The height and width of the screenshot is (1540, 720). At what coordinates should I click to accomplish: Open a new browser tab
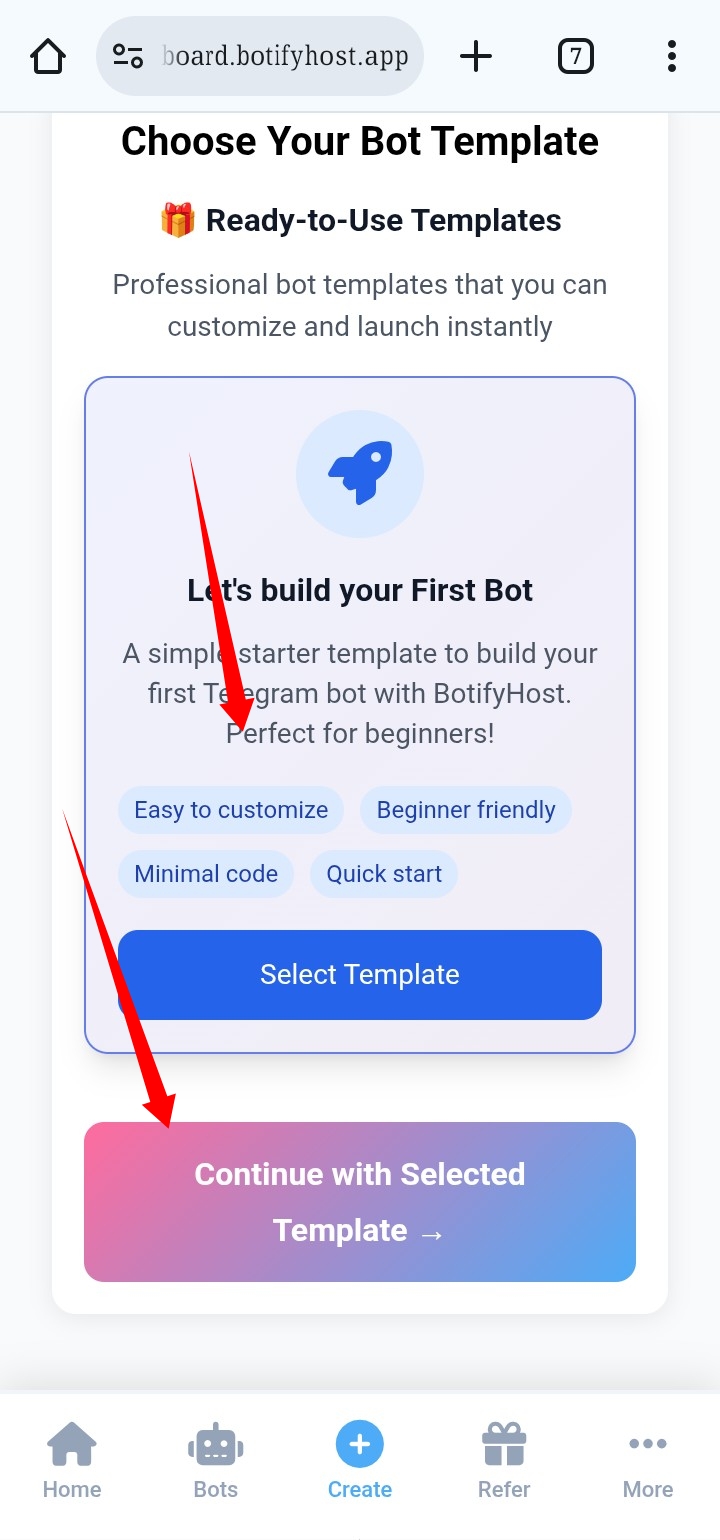(476, 56)
